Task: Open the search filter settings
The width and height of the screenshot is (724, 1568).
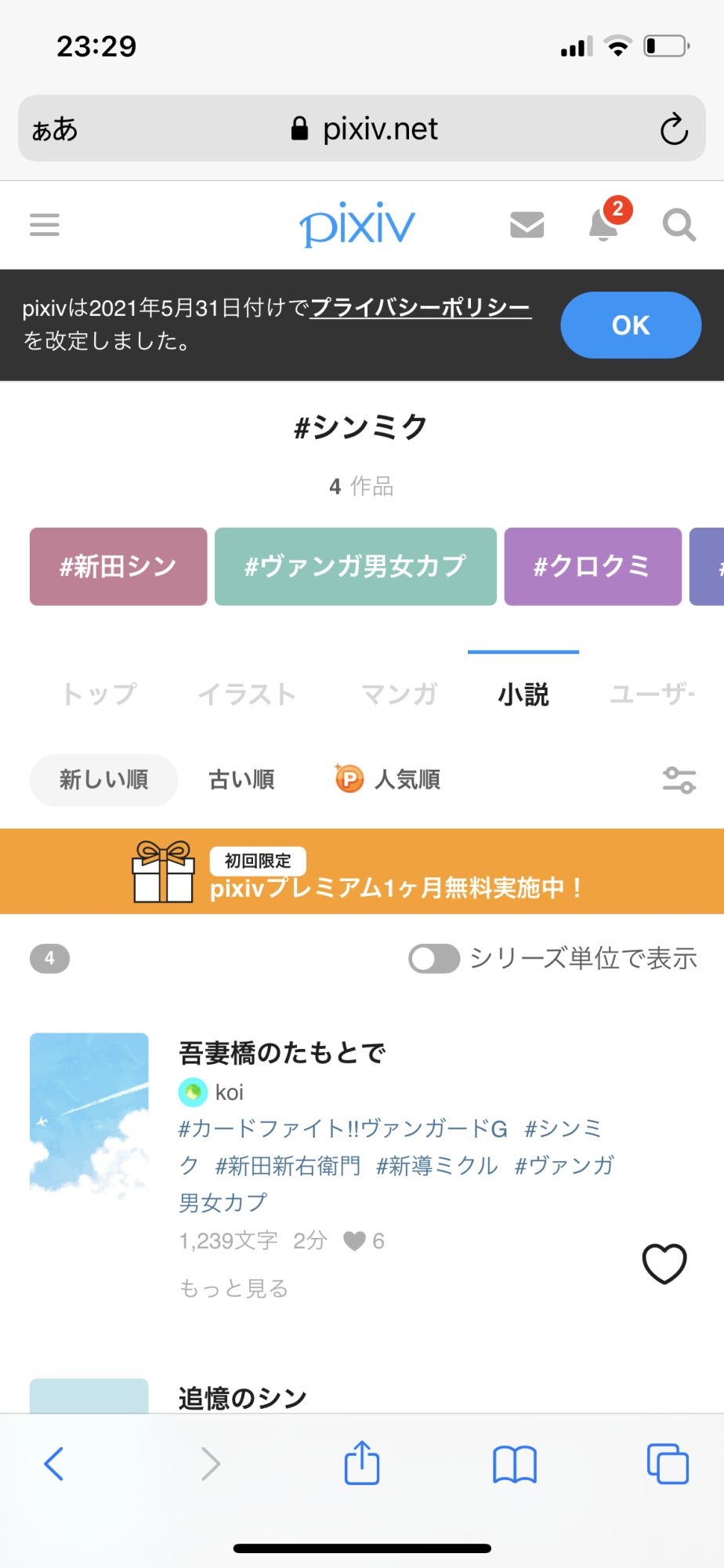Action: point(679,780)
